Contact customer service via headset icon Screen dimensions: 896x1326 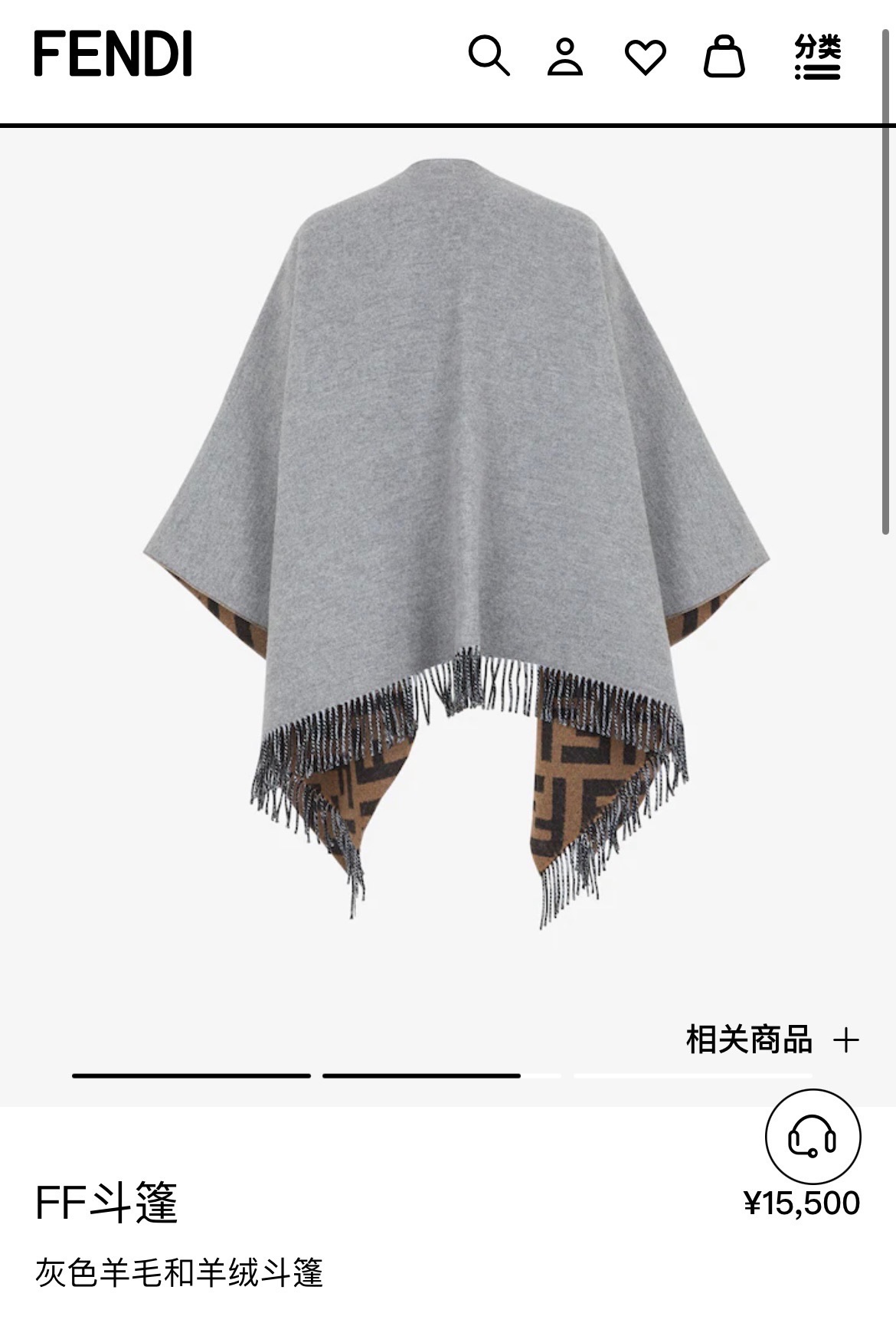813,1136
